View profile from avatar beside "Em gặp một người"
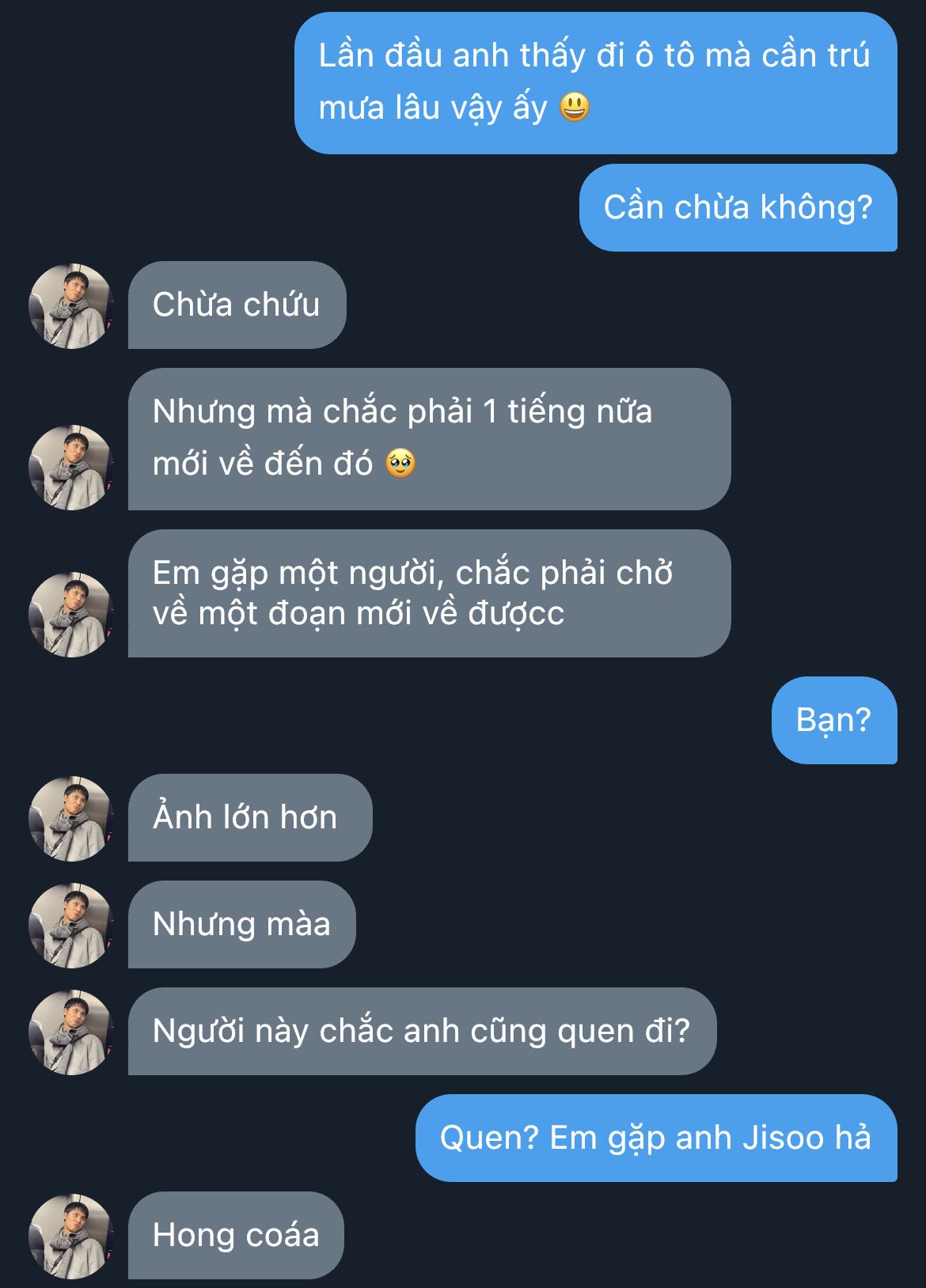 click(71, 615)
